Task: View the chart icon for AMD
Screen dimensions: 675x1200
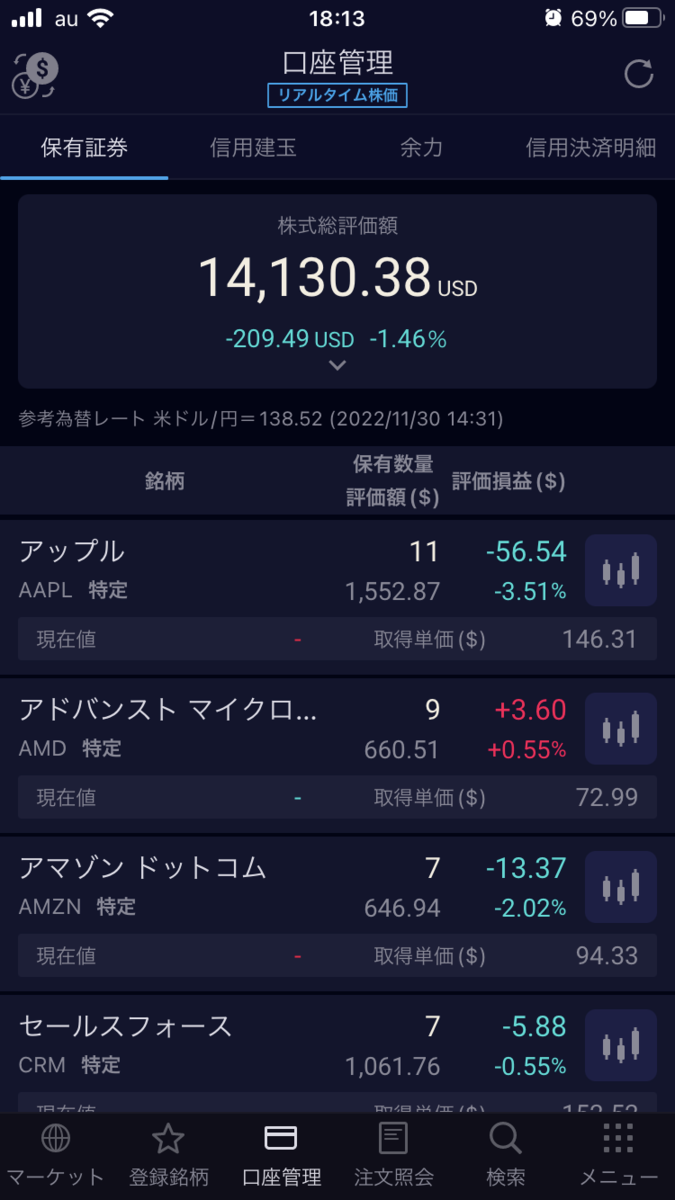Action: pyautogui.click(x=620, y=729)
